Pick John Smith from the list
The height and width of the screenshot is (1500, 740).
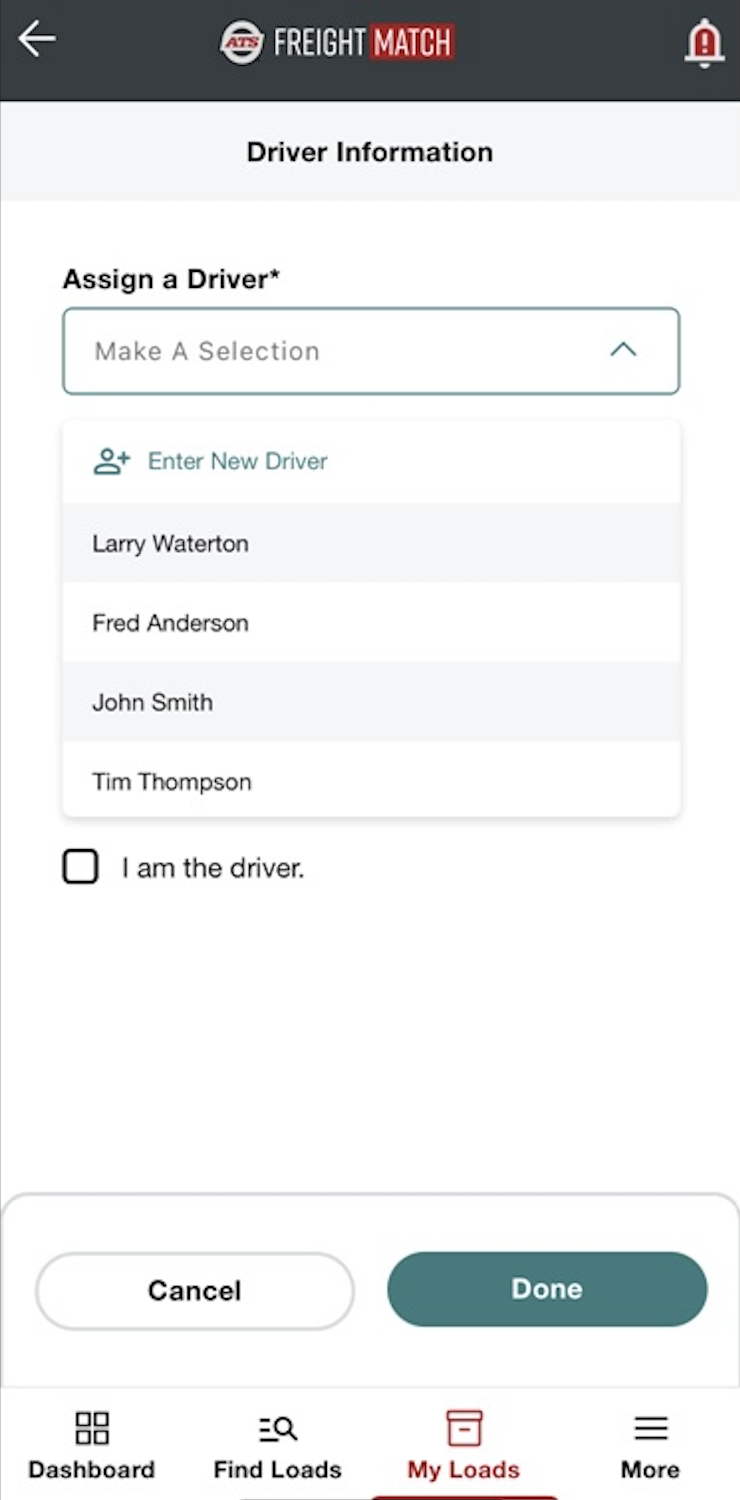coord(153,702)
